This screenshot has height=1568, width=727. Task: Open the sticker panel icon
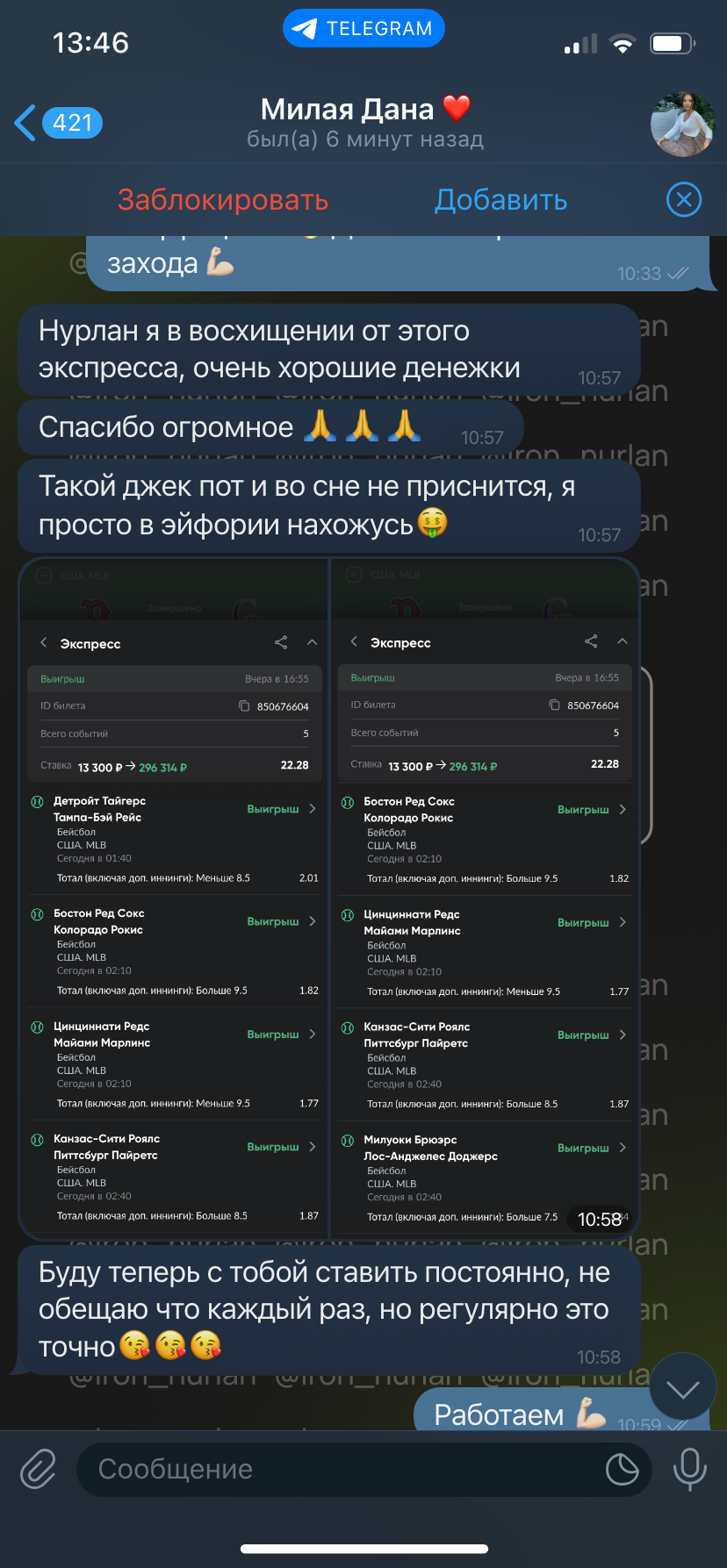click(x=623, y=1469)
